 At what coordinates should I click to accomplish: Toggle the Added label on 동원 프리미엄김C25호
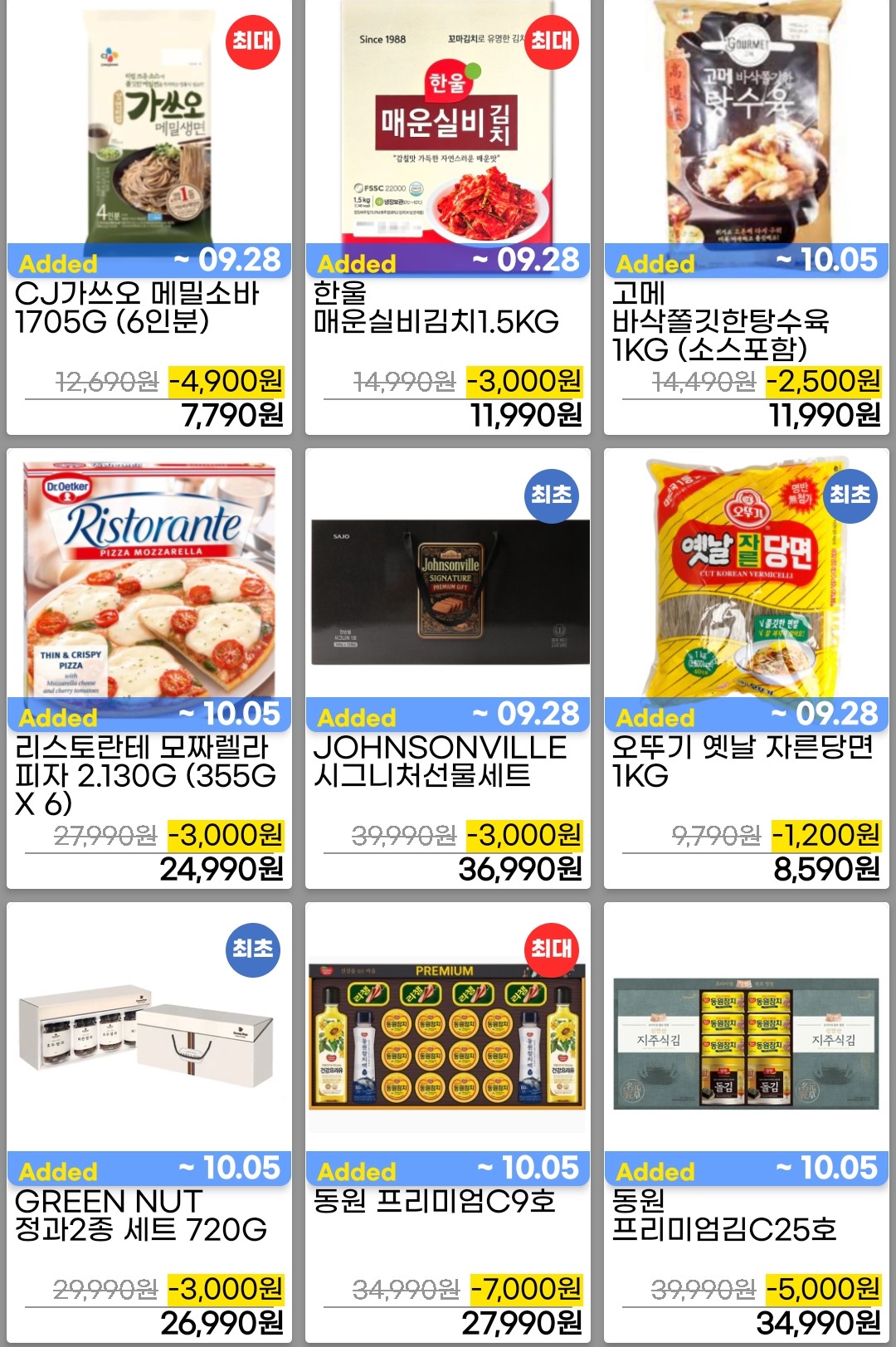click(655, 1169)
